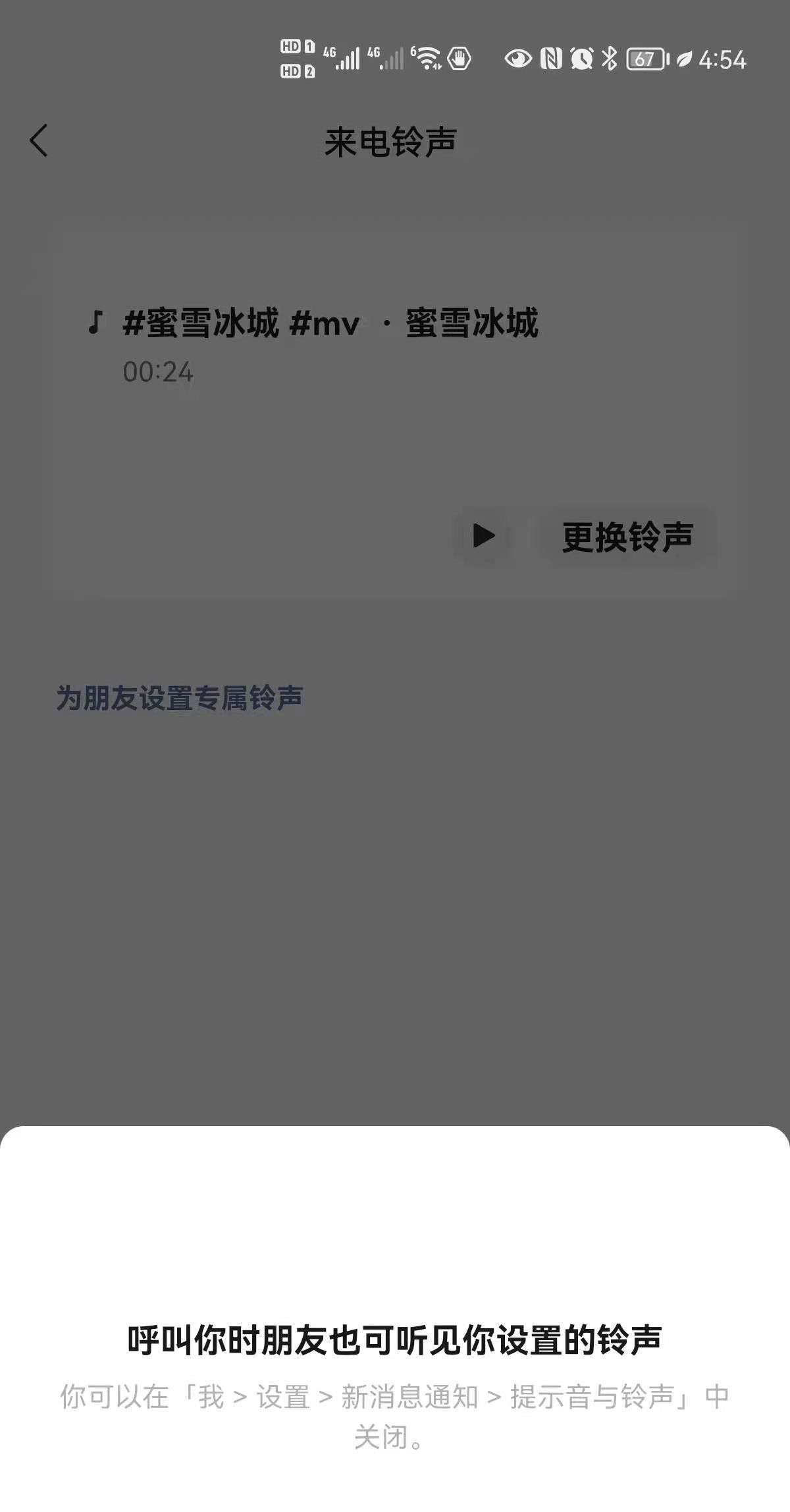Tap the back arrow to leave 来电铃声
This screenshot has height=1512, width=790.
(x=38, y=141)
